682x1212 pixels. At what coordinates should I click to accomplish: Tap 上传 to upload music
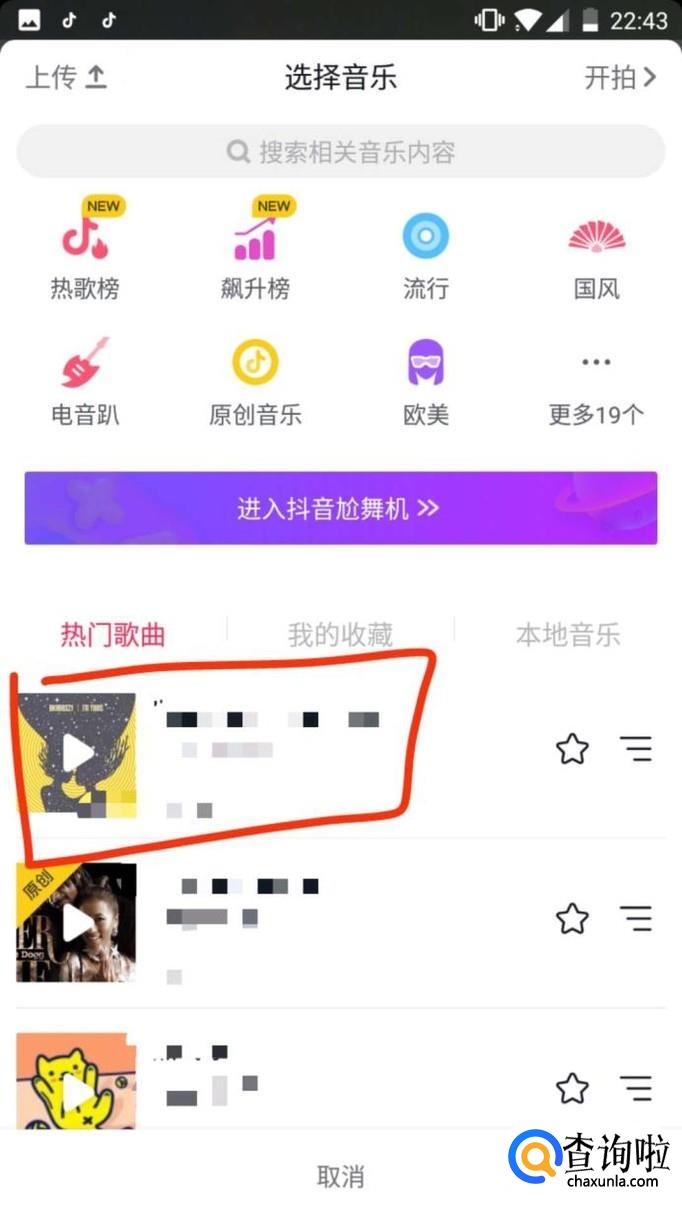tap(65, 77)
